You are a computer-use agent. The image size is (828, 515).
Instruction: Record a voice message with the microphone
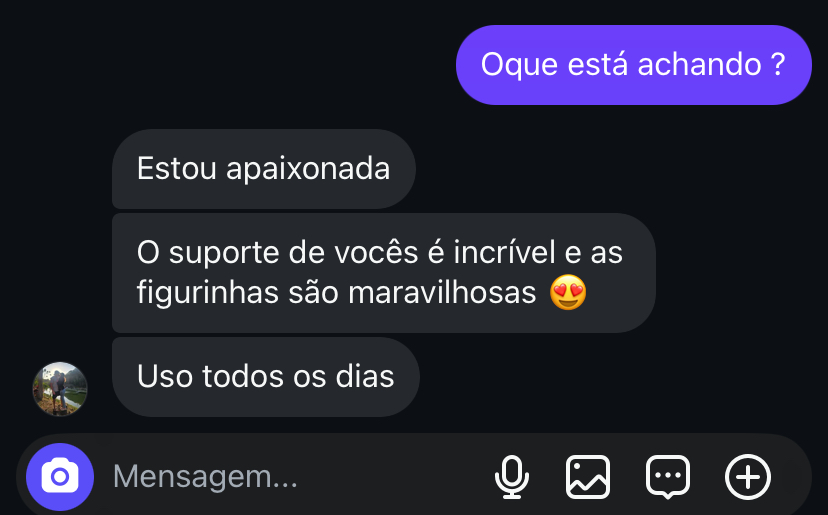tap(512, 477)
